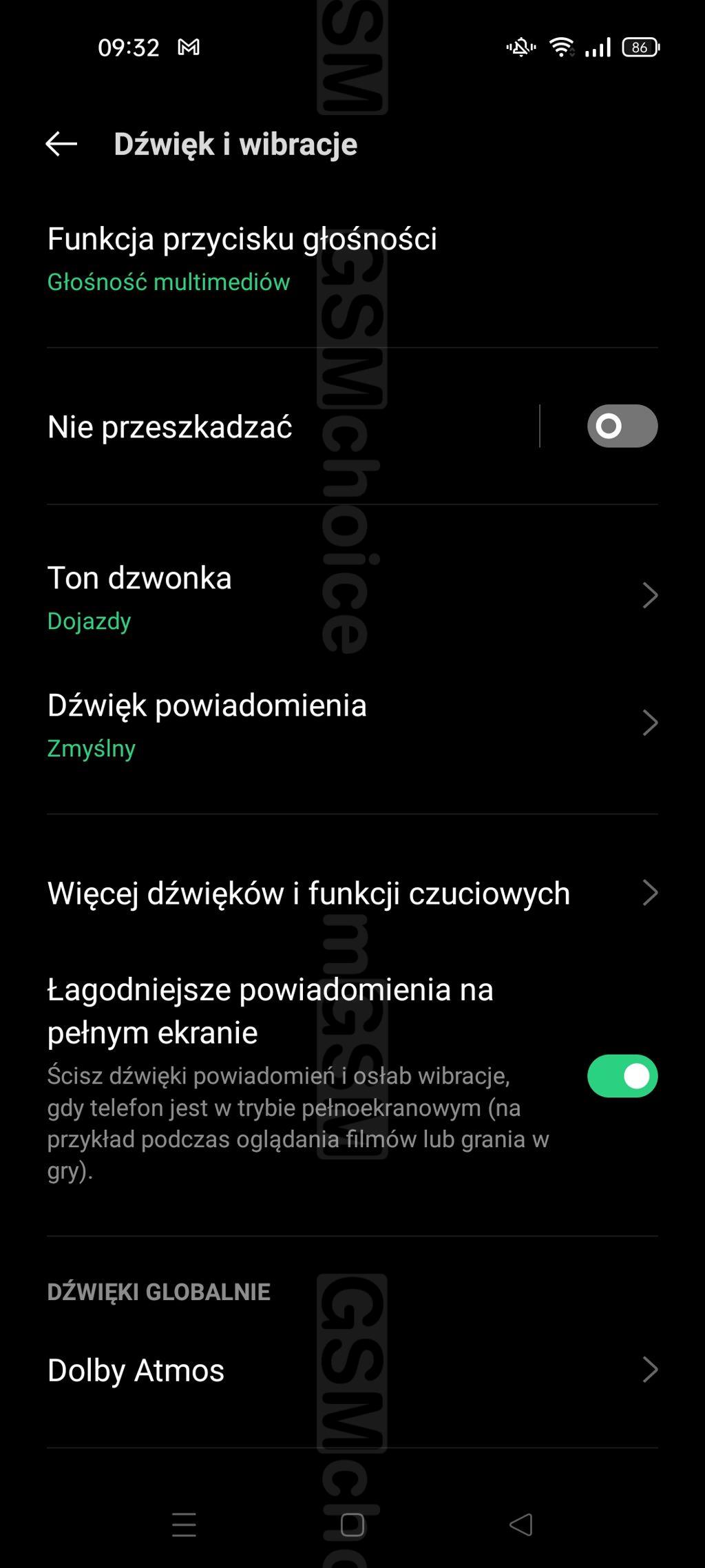Screen dimensions: 705x1568
Task: Open Funkcja przycisku głośności setting
Action: click(x=241, y=259)
